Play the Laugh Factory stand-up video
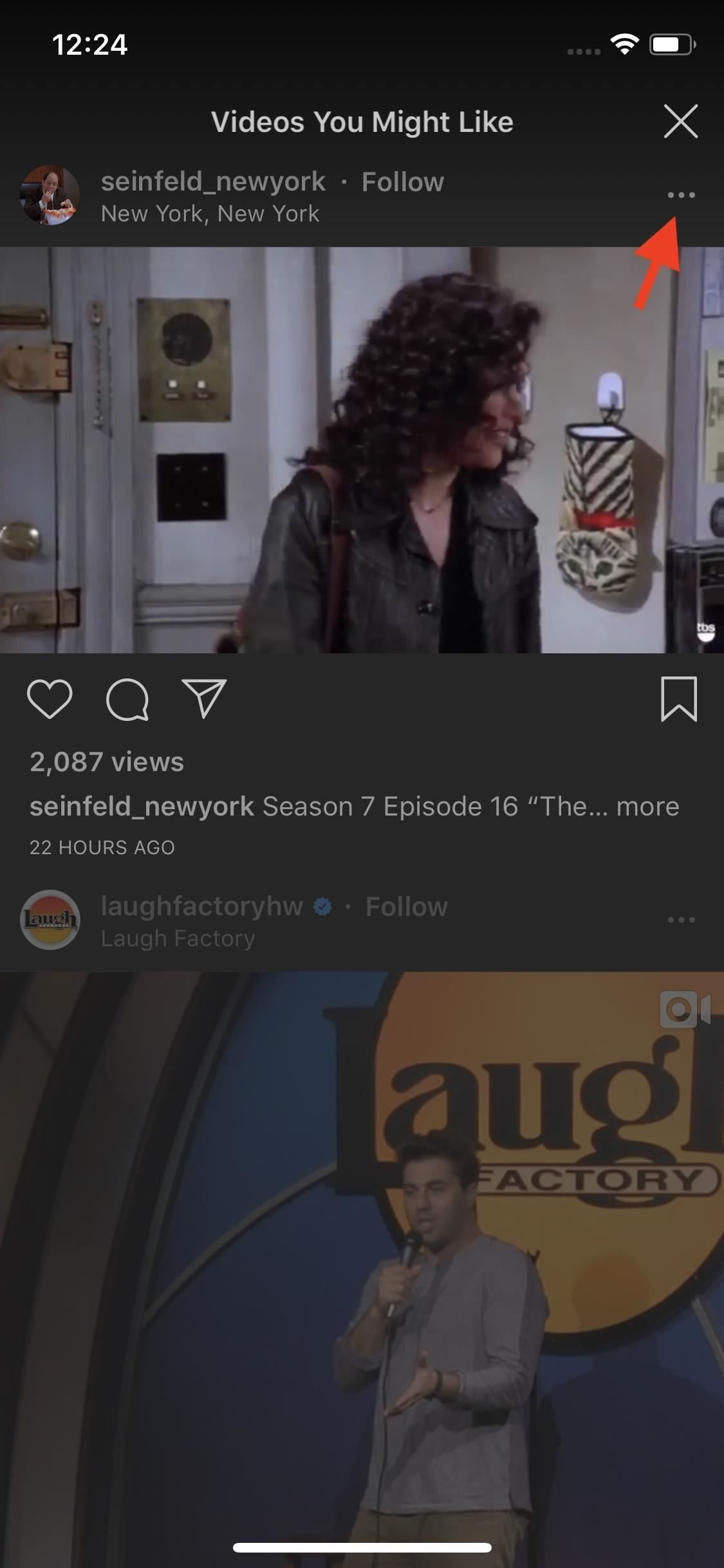 pos(362,1255)
